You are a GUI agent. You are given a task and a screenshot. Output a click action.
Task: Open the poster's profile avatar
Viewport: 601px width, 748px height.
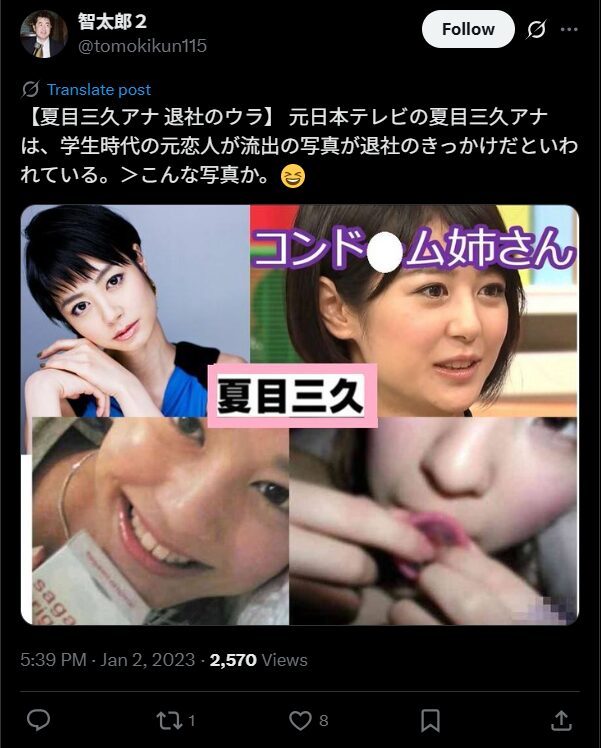pyautogui.click(x=44, y=33)
